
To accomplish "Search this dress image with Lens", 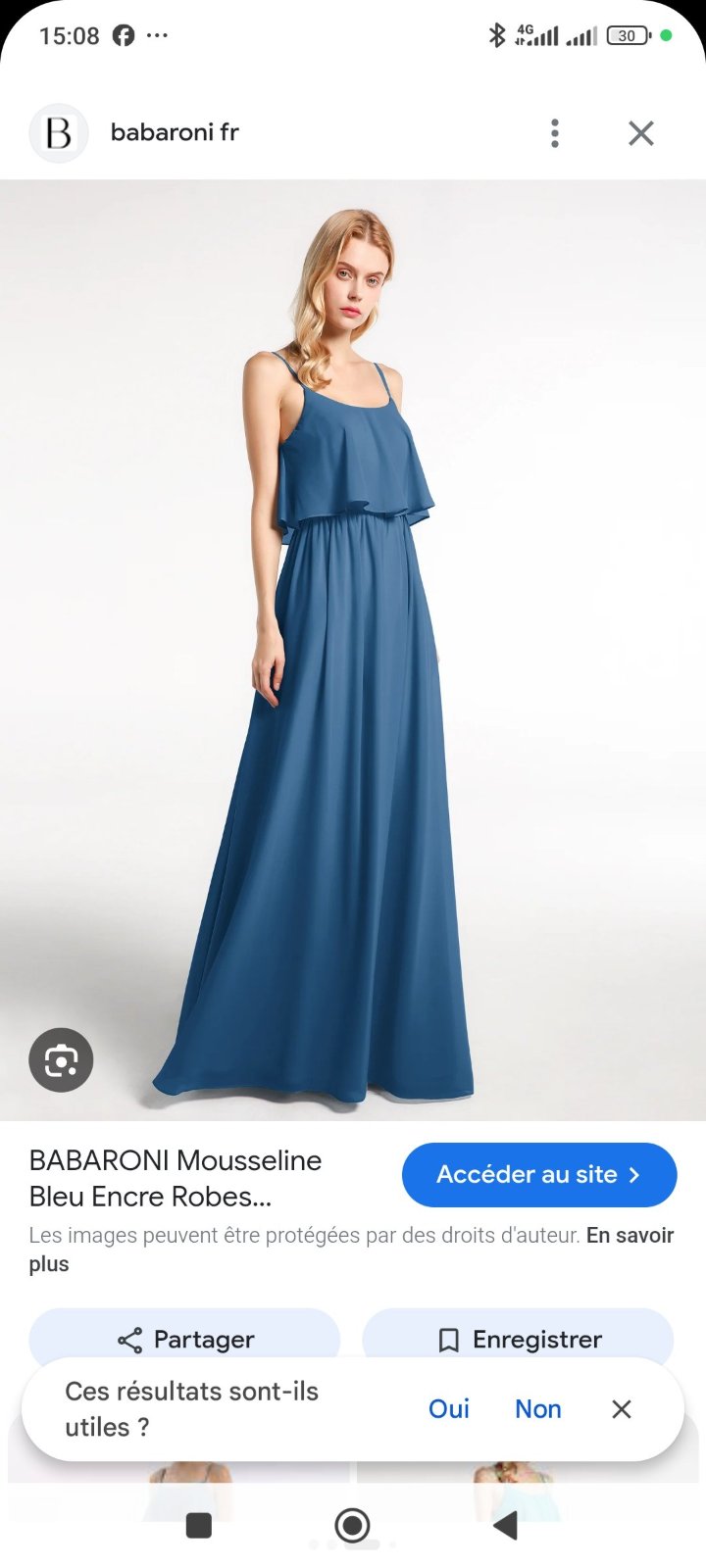I will coord(61,1059).
